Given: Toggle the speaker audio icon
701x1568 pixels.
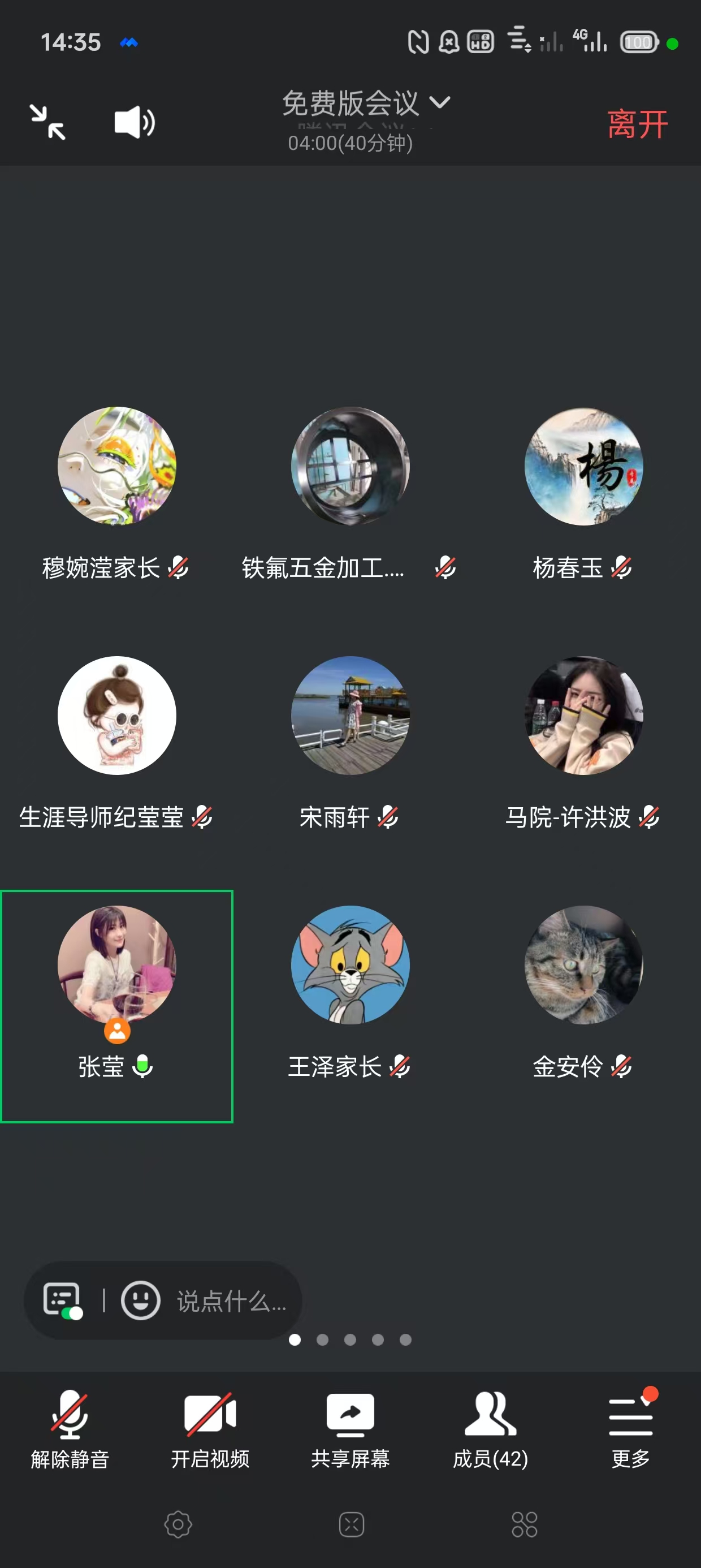Looking at the screenshot, I should (135, 122).
